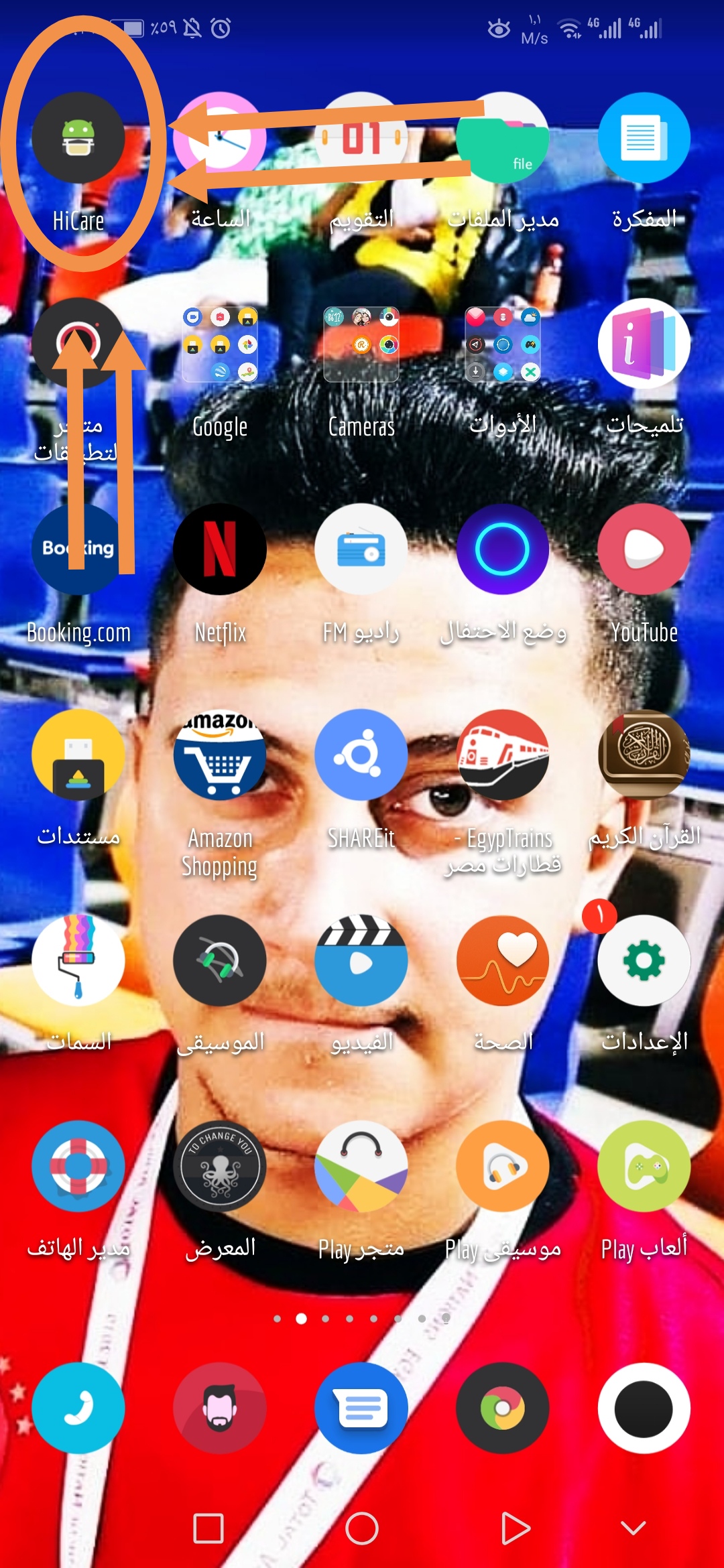Open Amazon Shopping
The image size is (724, 1568).
click(220, 755)
